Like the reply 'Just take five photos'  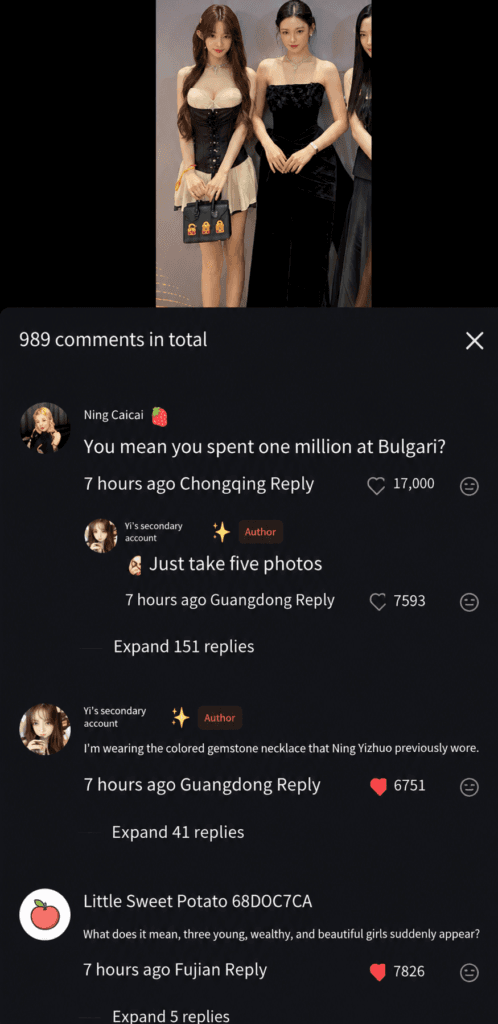(378, 601)
